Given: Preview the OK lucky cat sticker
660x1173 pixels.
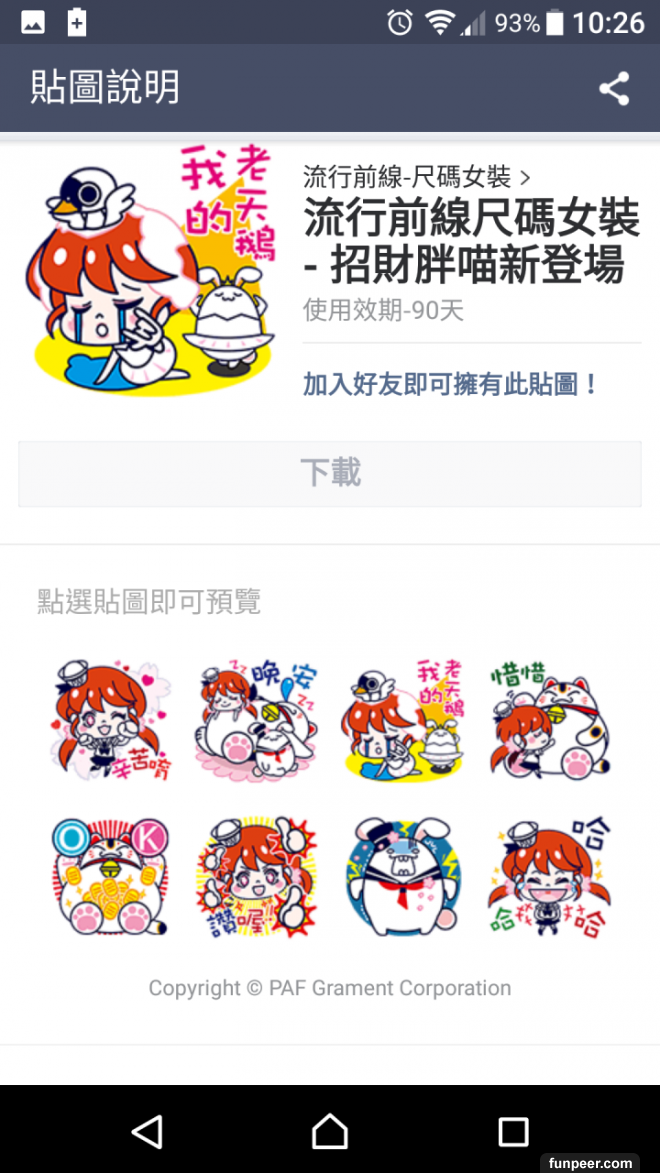Looking at the screenshot, I should (x=111, y=876).
